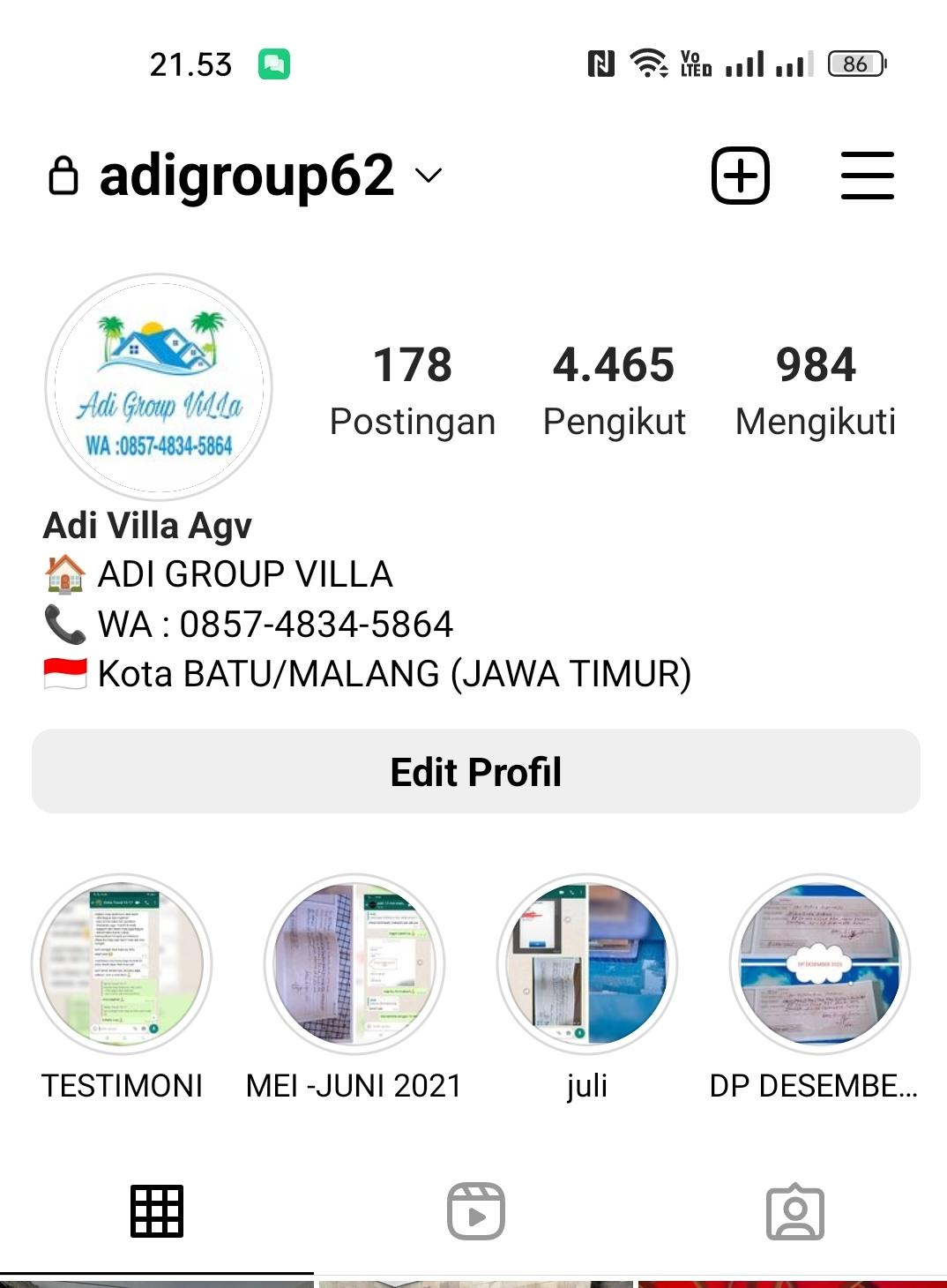Open the hamburger menu
This screenshot has height=1288, width=947.
[x=868, y=176]
